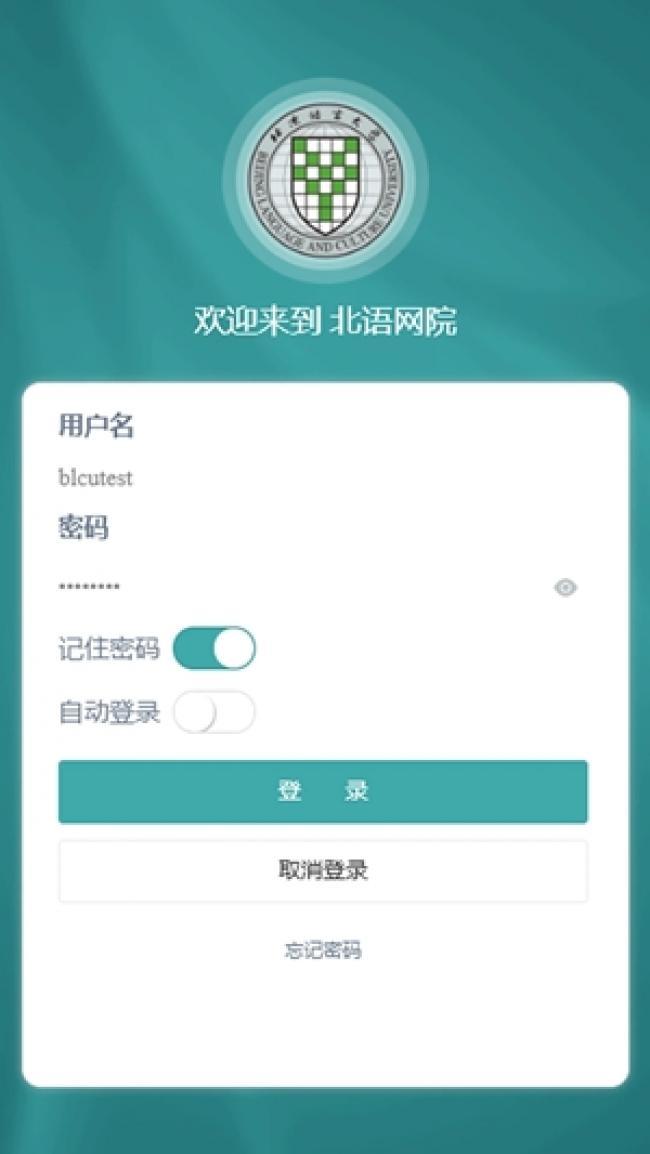Tap the username field showing blcutest
Image resolution: width=650 pixels, height=1154 pixels.
point(323,478)
